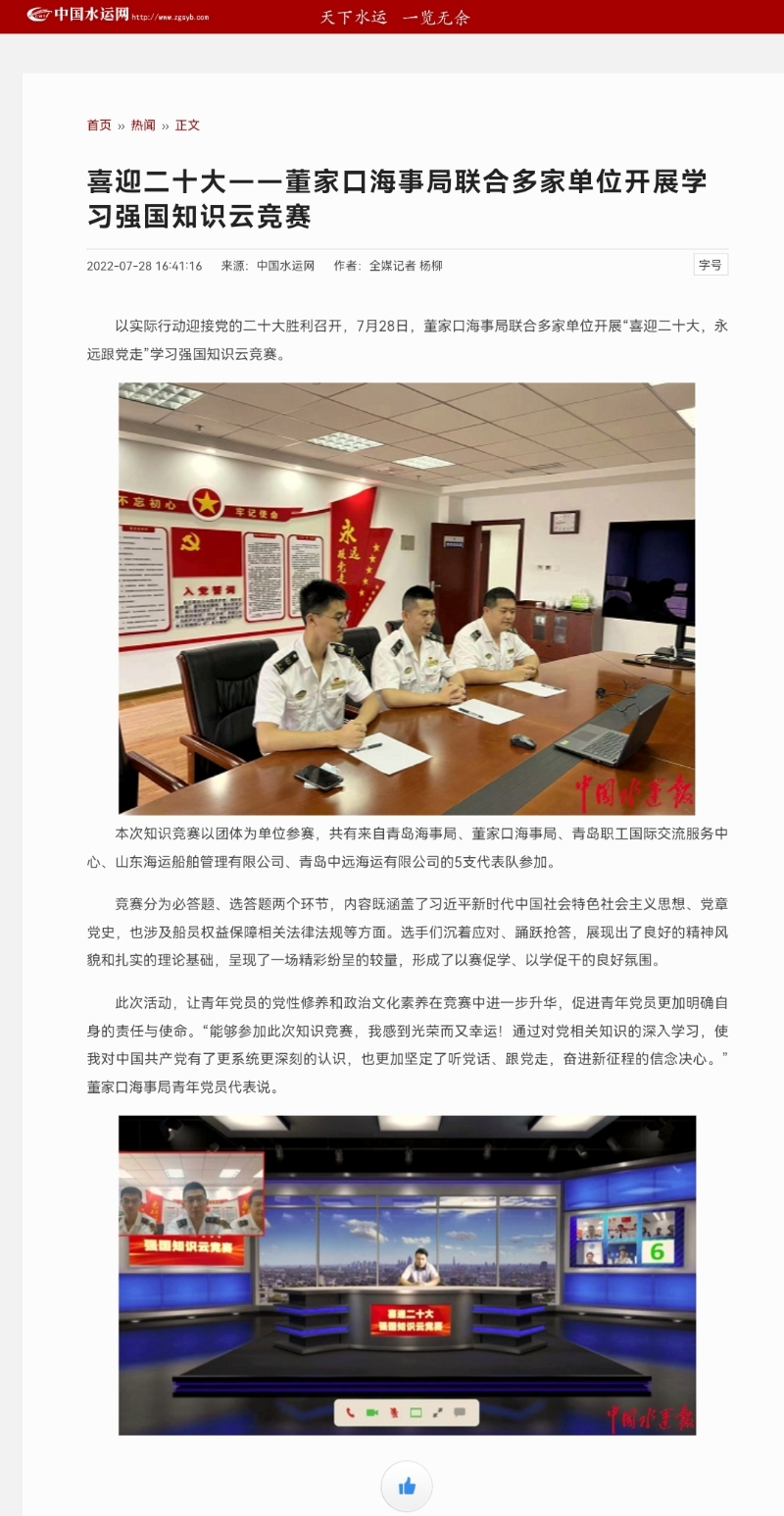The width and height of the screenshot is (784, 1516).
Task: Like the article with thumbs-up button
Action: coord(407,1487)
